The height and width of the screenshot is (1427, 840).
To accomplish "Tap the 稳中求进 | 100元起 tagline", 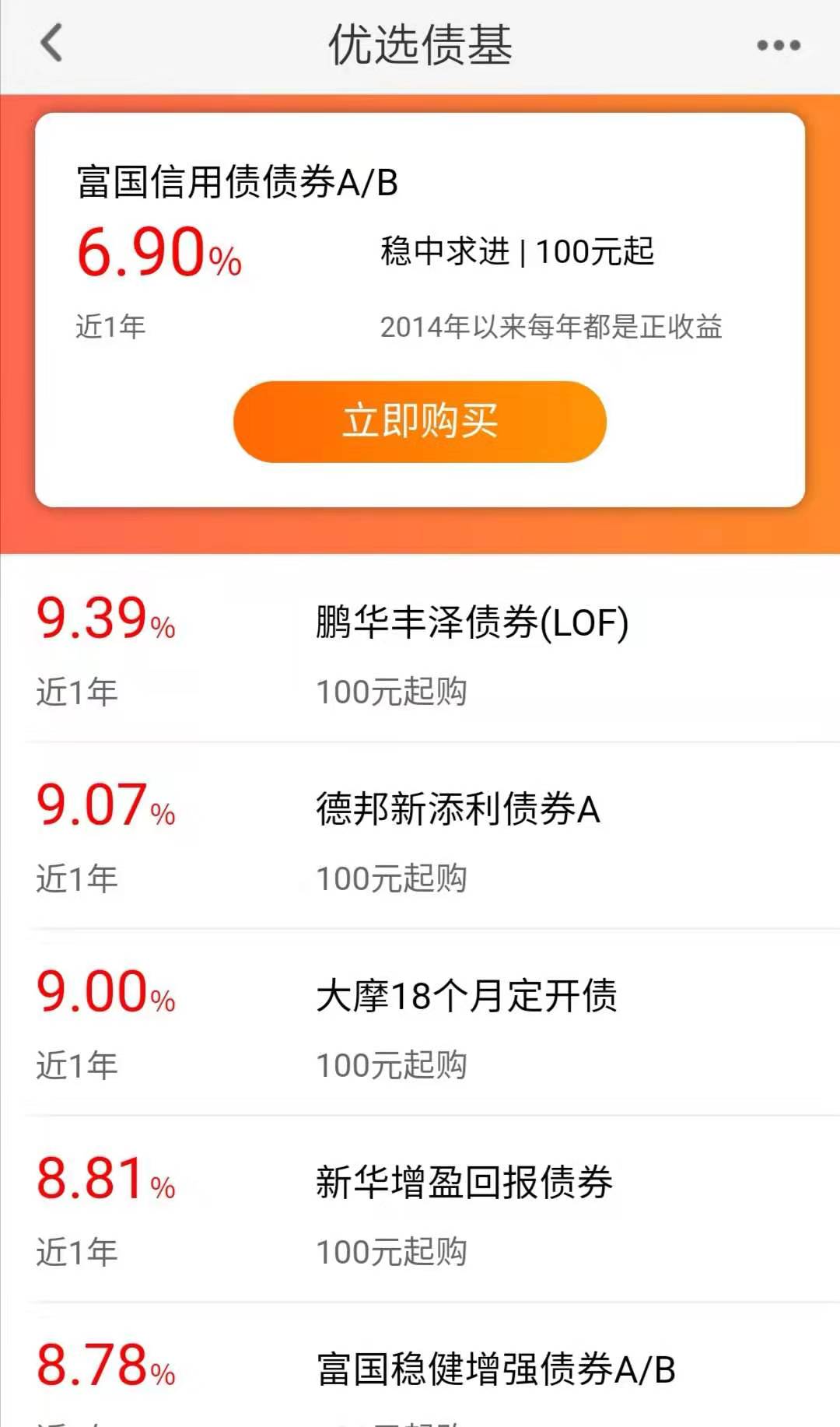I will [x=520, y=251].
